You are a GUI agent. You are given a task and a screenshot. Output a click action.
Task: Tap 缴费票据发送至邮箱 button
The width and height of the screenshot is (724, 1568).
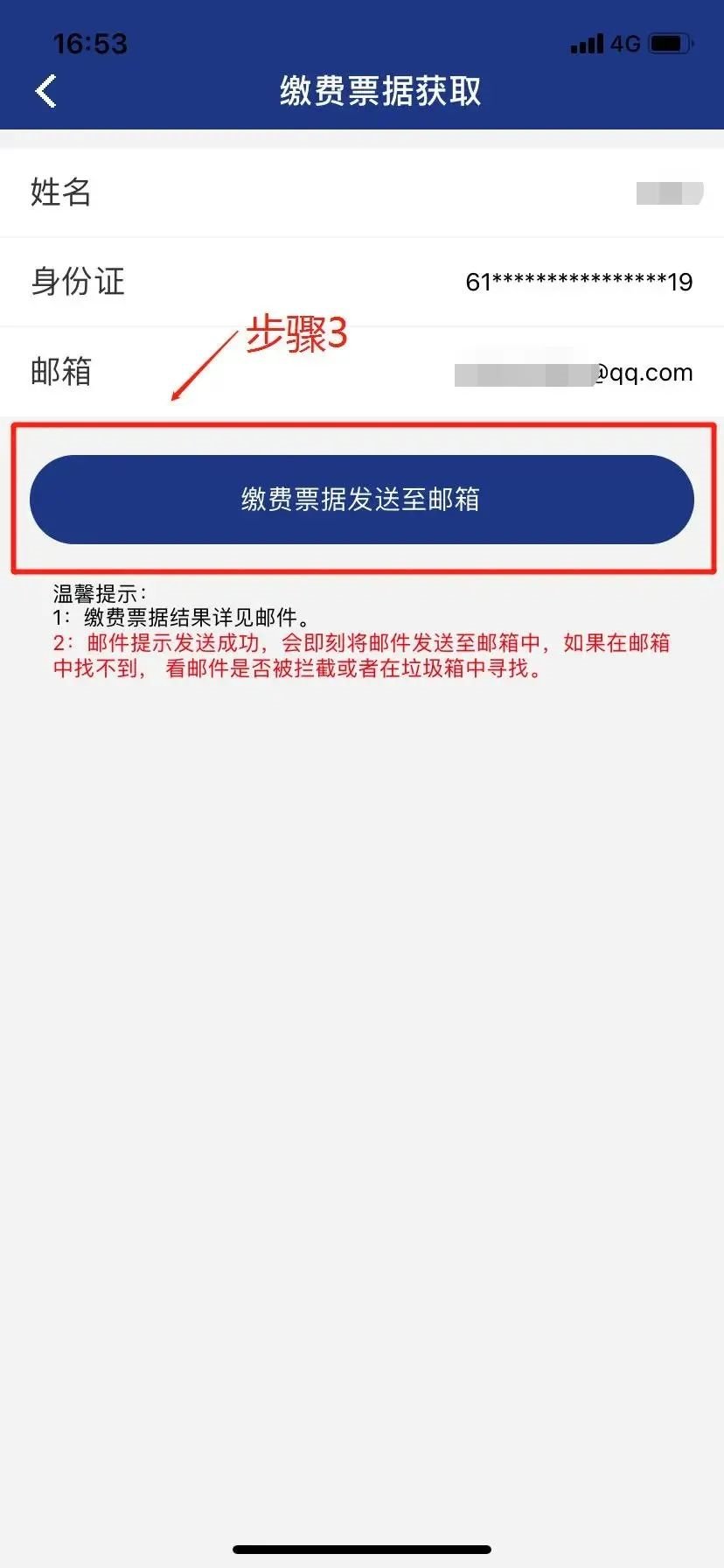[361, 500]
